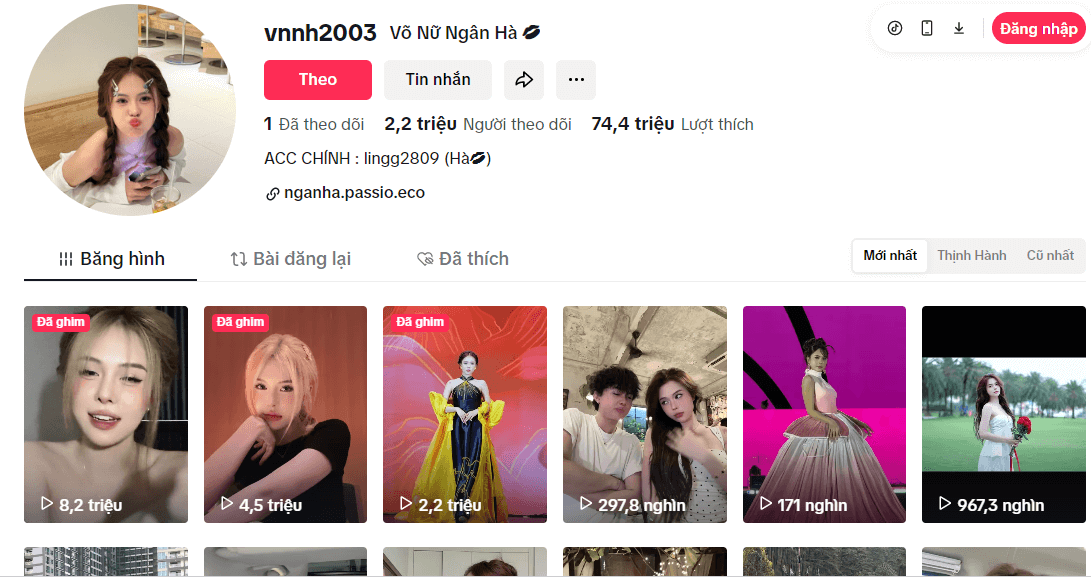Play the video with 2,2 triệu views
The height and width of the screenshot is (582, 1091).
pyautogui.click(x=464, y=414)
